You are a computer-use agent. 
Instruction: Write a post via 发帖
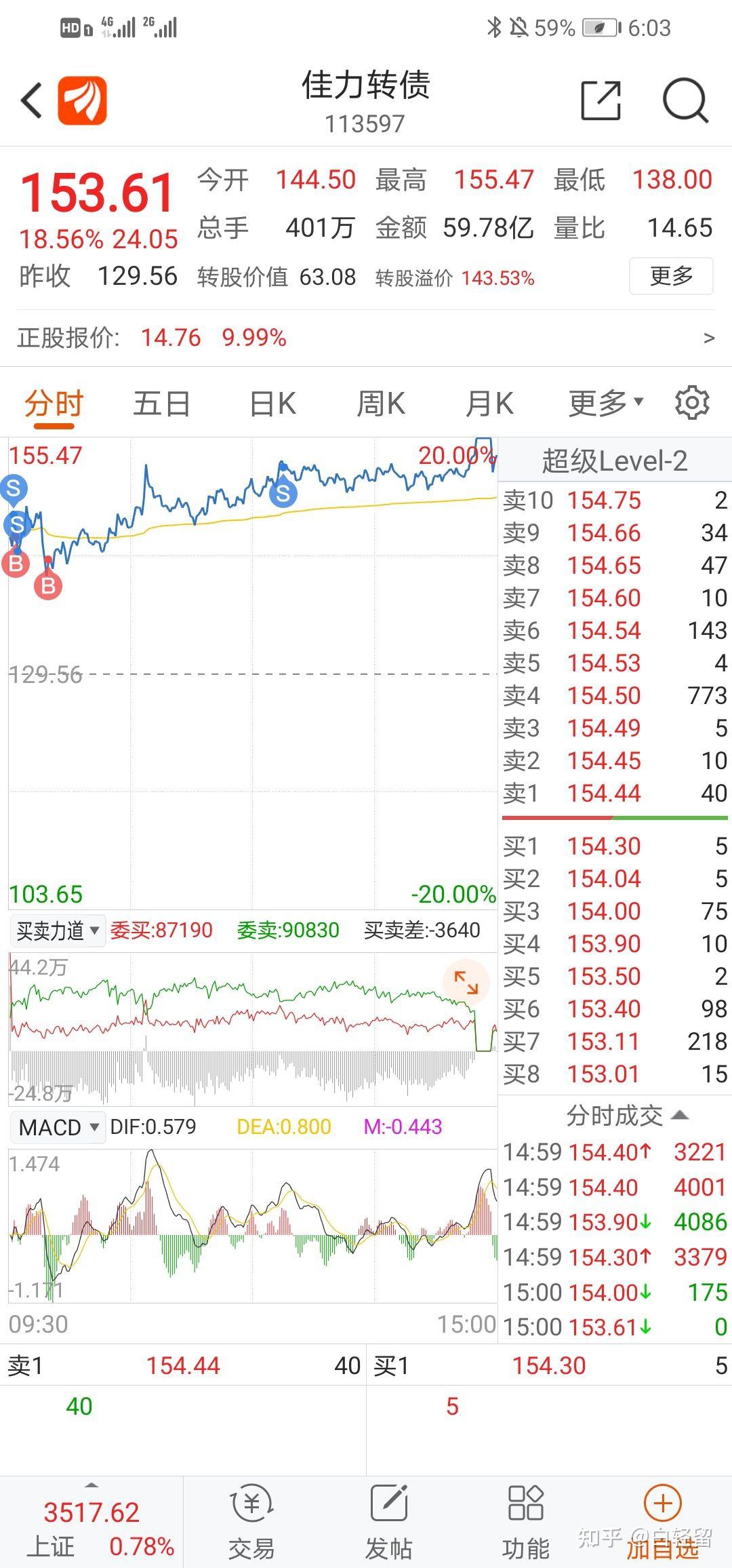pos(389,1524)
